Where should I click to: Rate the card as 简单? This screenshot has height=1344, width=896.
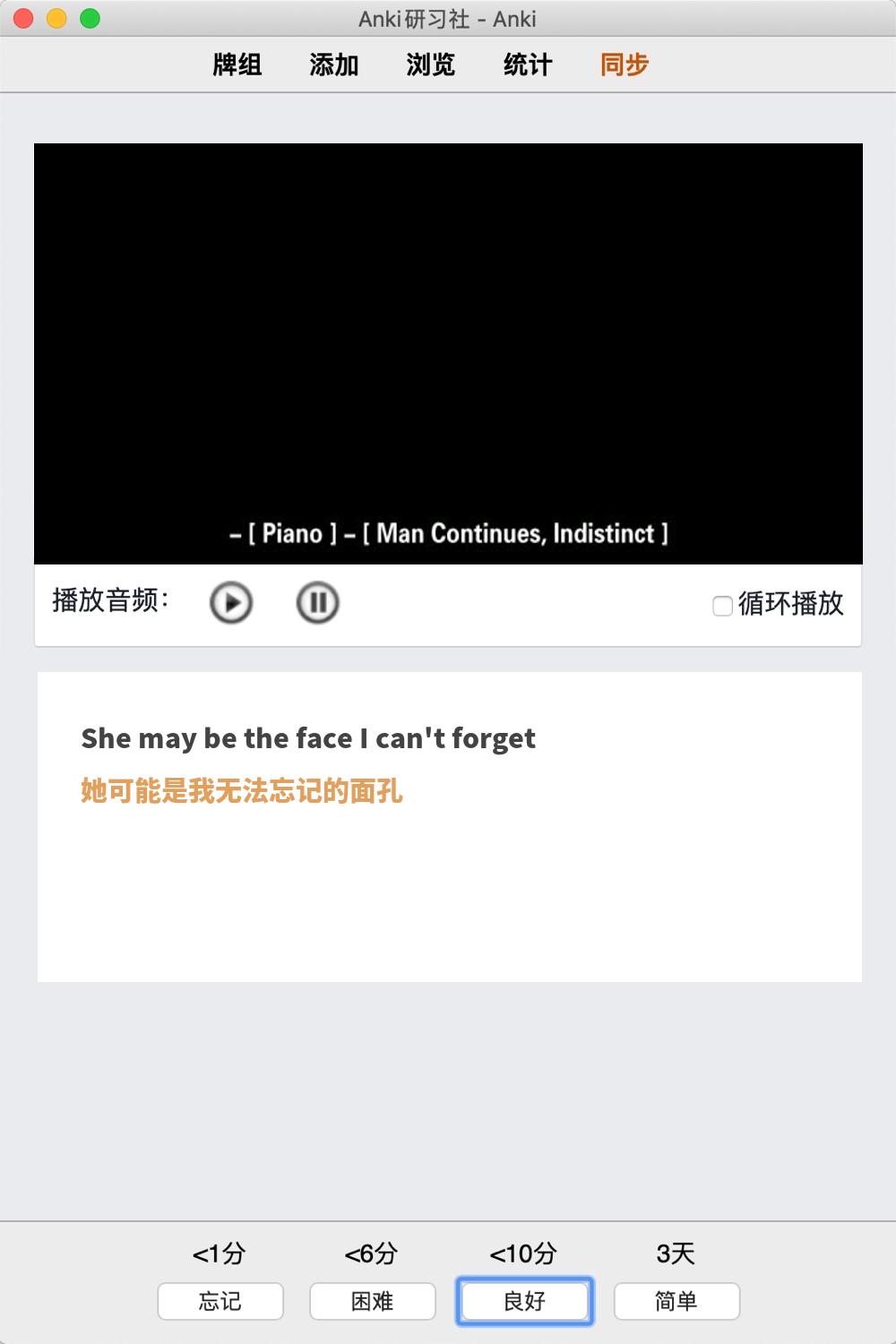tap(676, 1301)
